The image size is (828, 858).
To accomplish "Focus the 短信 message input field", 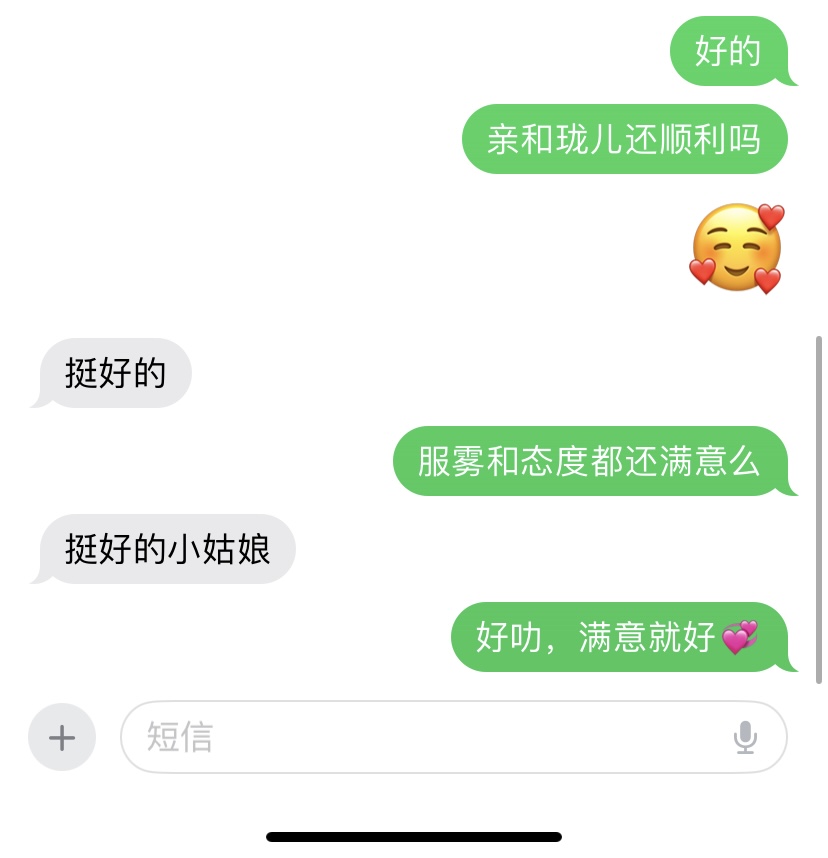I will [420, 738].
